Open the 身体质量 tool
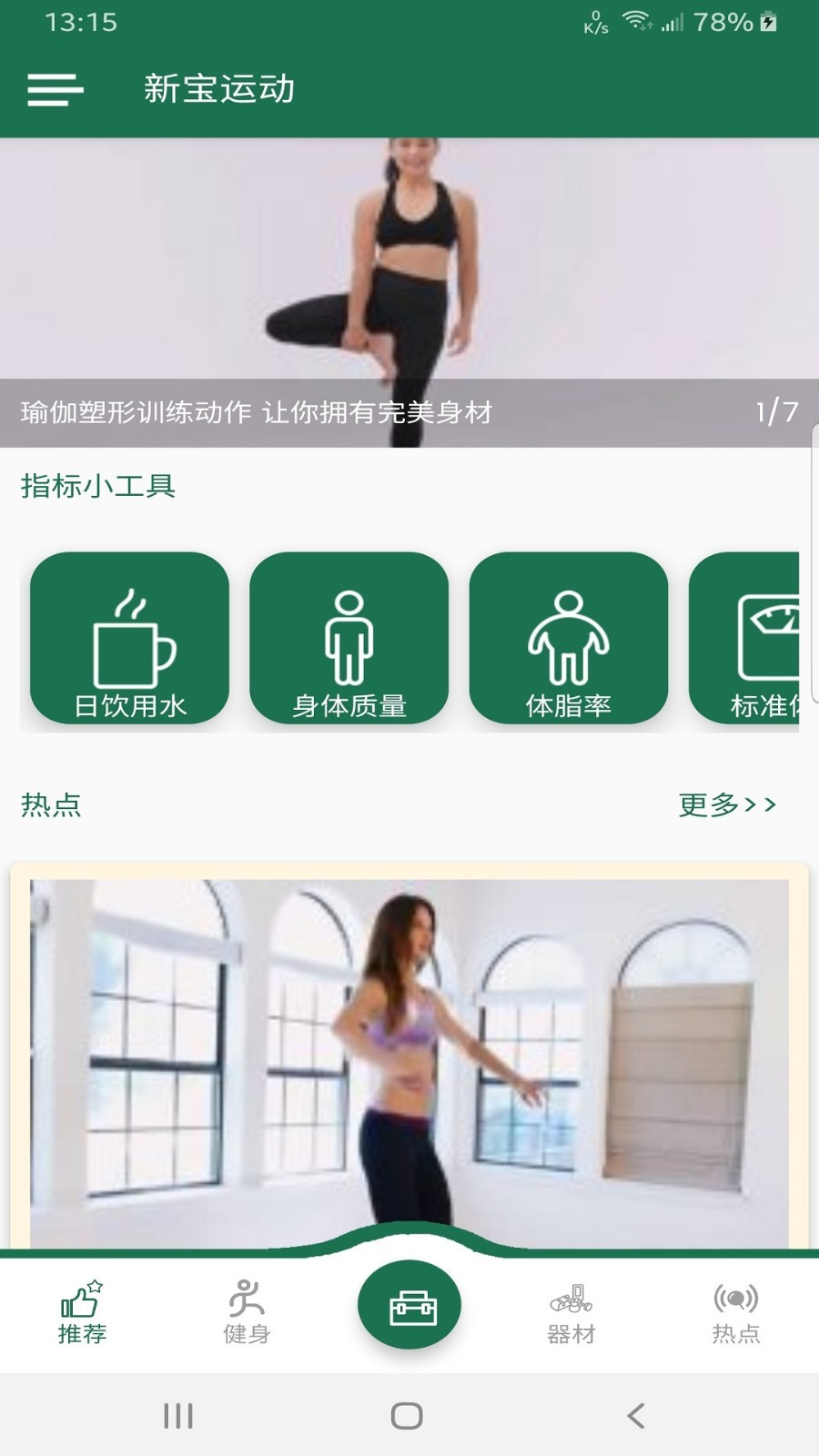819x1456 pixels. pyautogui.click(x=349, y=639)
